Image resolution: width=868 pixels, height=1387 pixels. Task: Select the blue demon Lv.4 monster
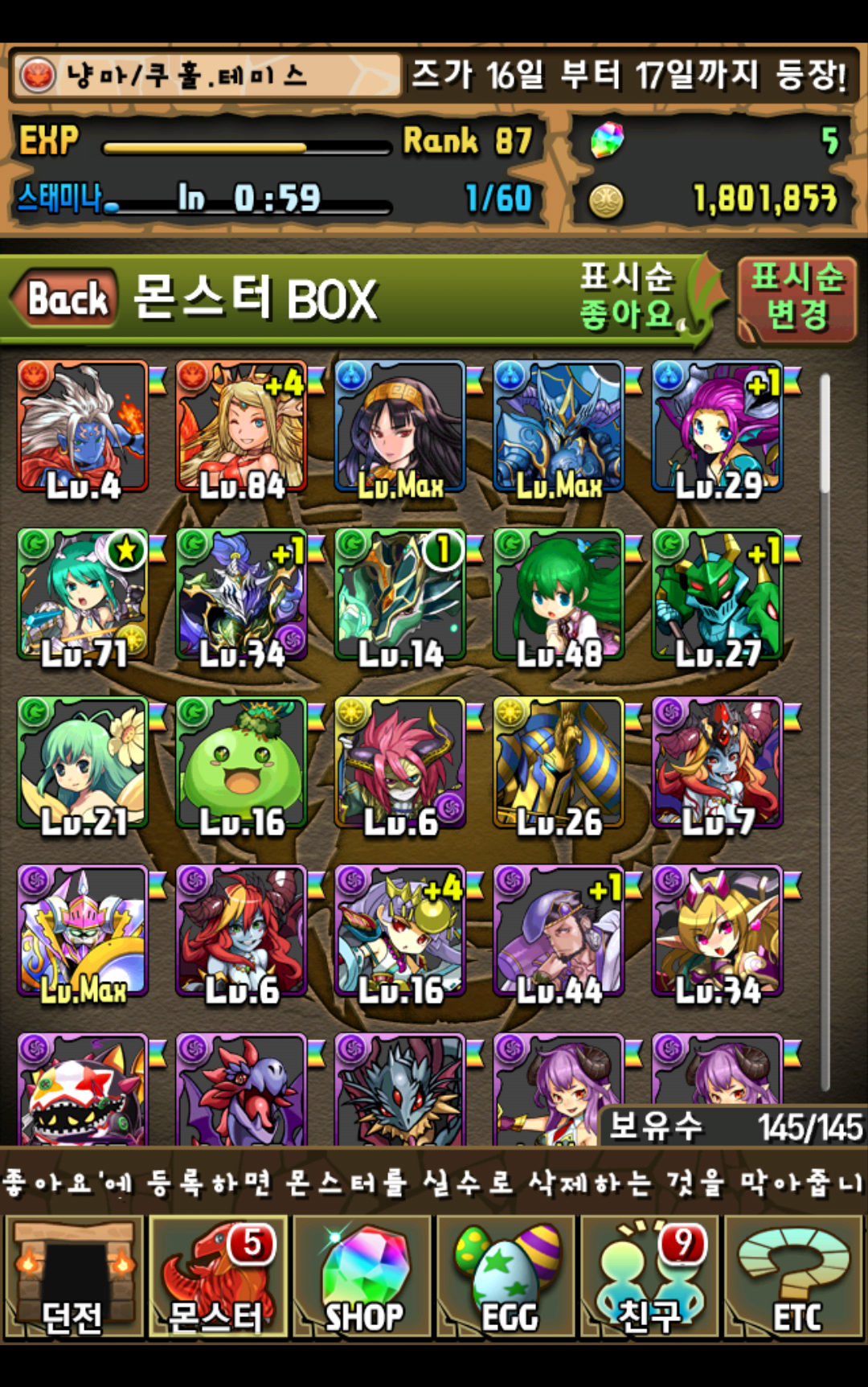[x=83, y=426]
